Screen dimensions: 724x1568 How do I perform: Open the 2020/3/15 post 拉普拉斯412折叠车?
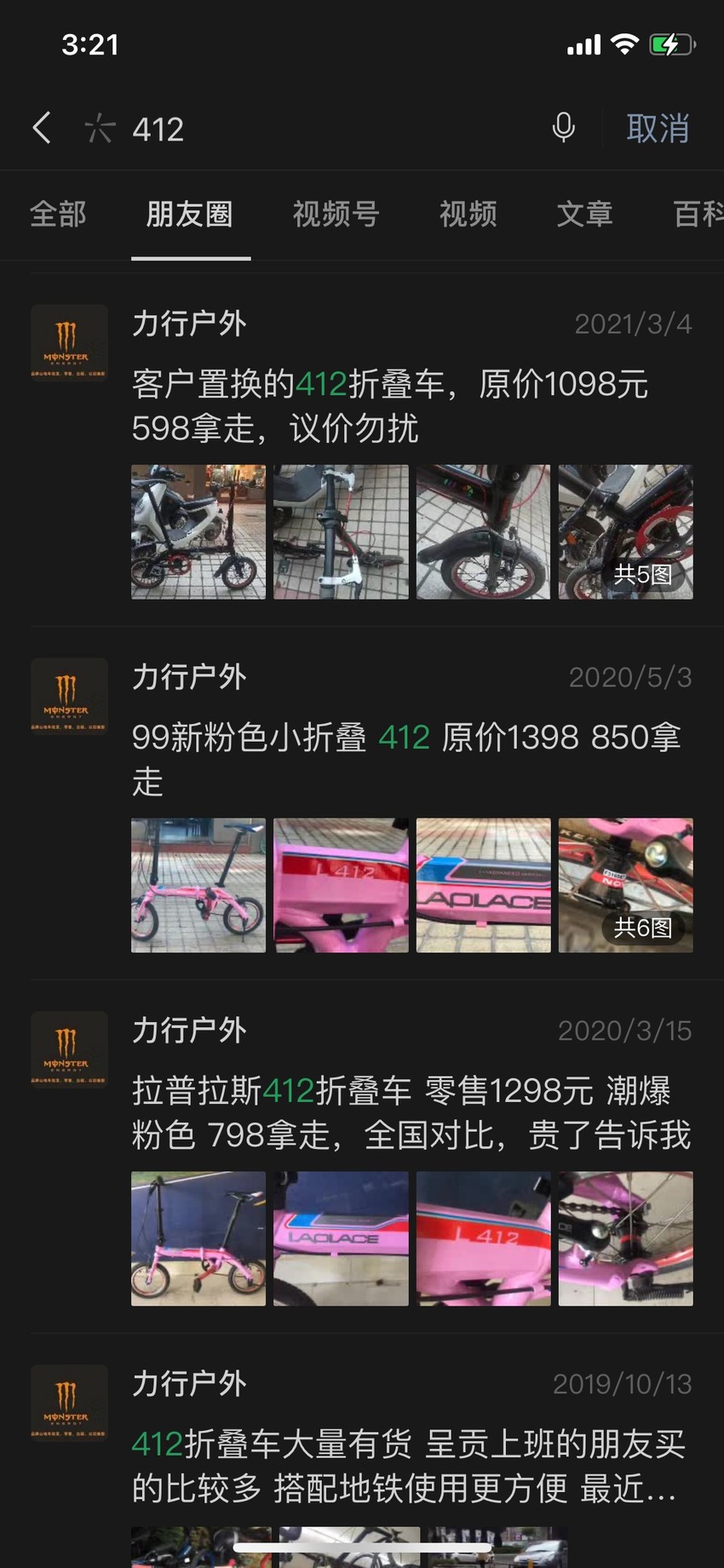coord(411,1112)
